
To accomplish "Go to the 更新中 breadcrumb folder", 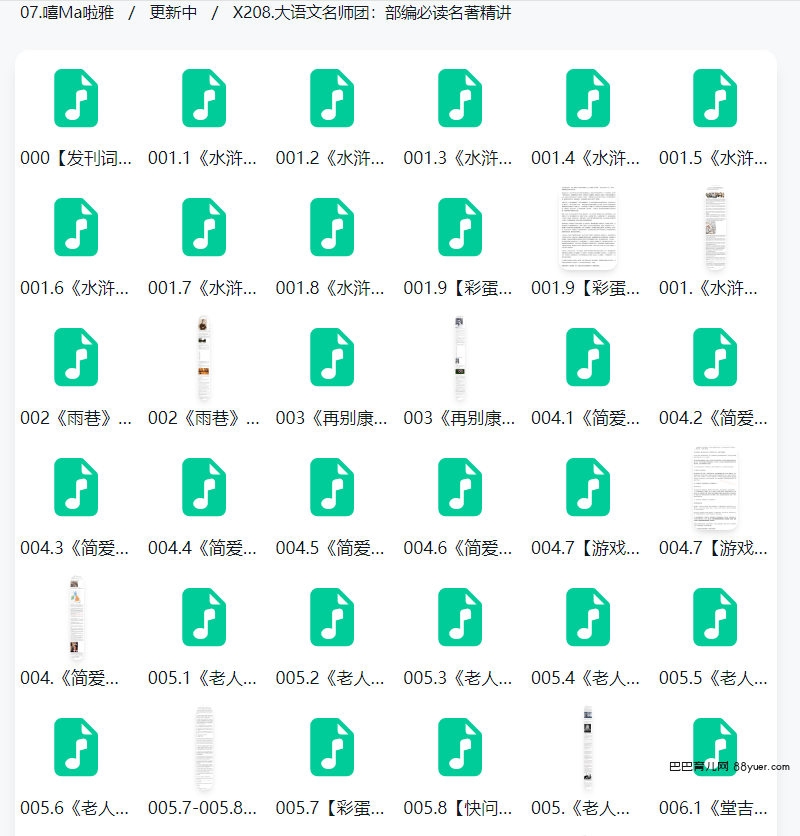I will point(173,14).
